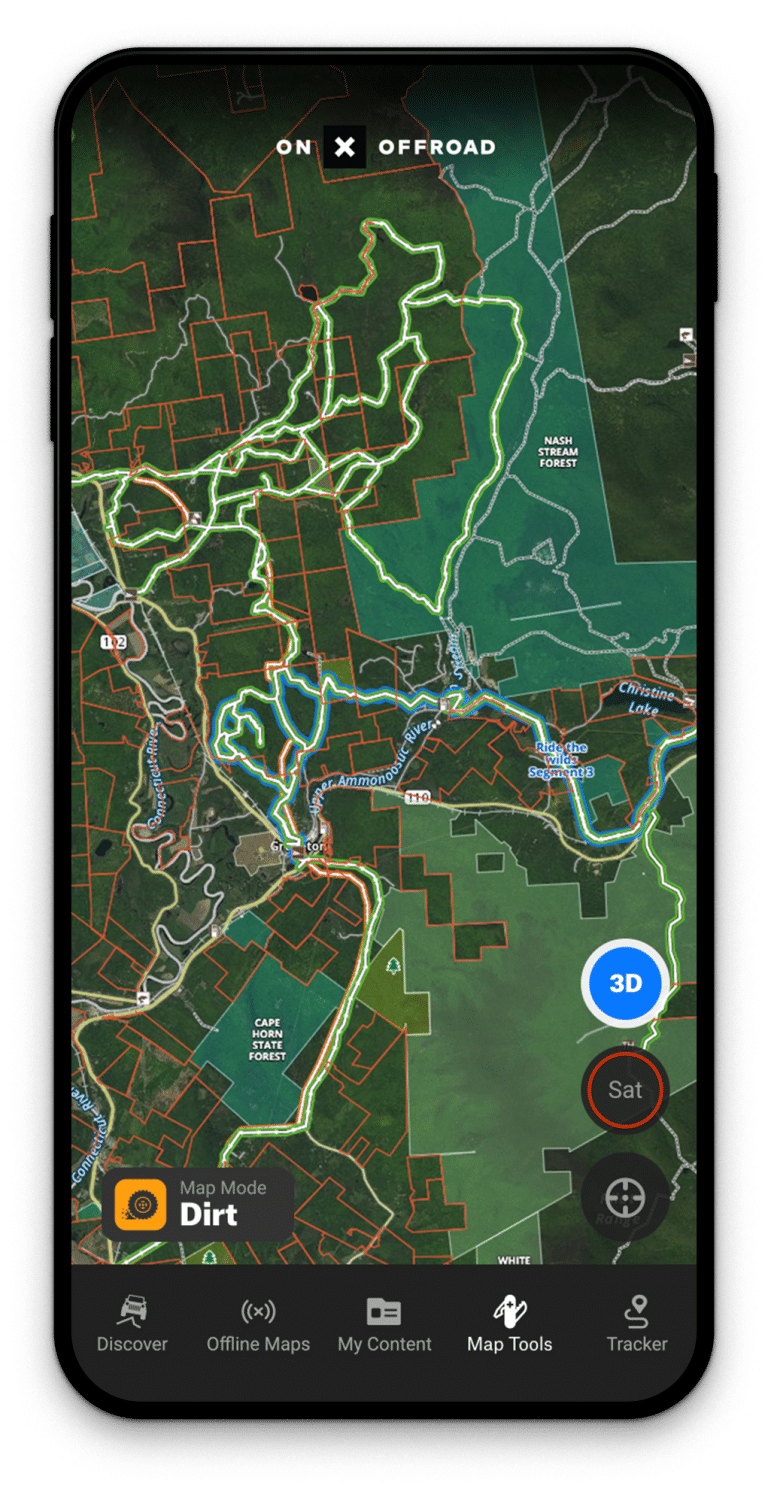Go to Offline Maps
Viewport: 768px width, 1504px height.
point(258,1325)
